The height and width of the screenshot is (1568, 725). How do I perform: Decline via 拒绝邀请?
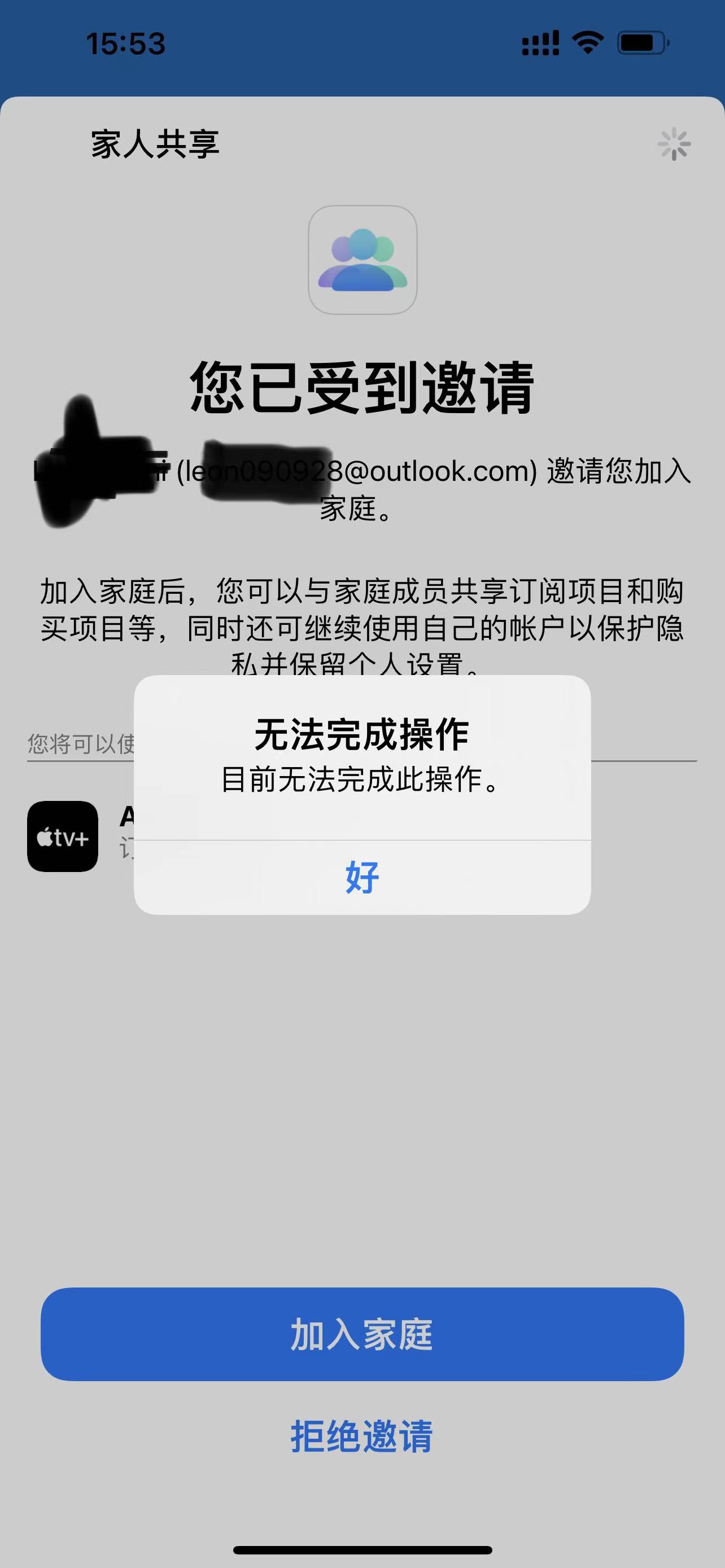coord(362,1436)
